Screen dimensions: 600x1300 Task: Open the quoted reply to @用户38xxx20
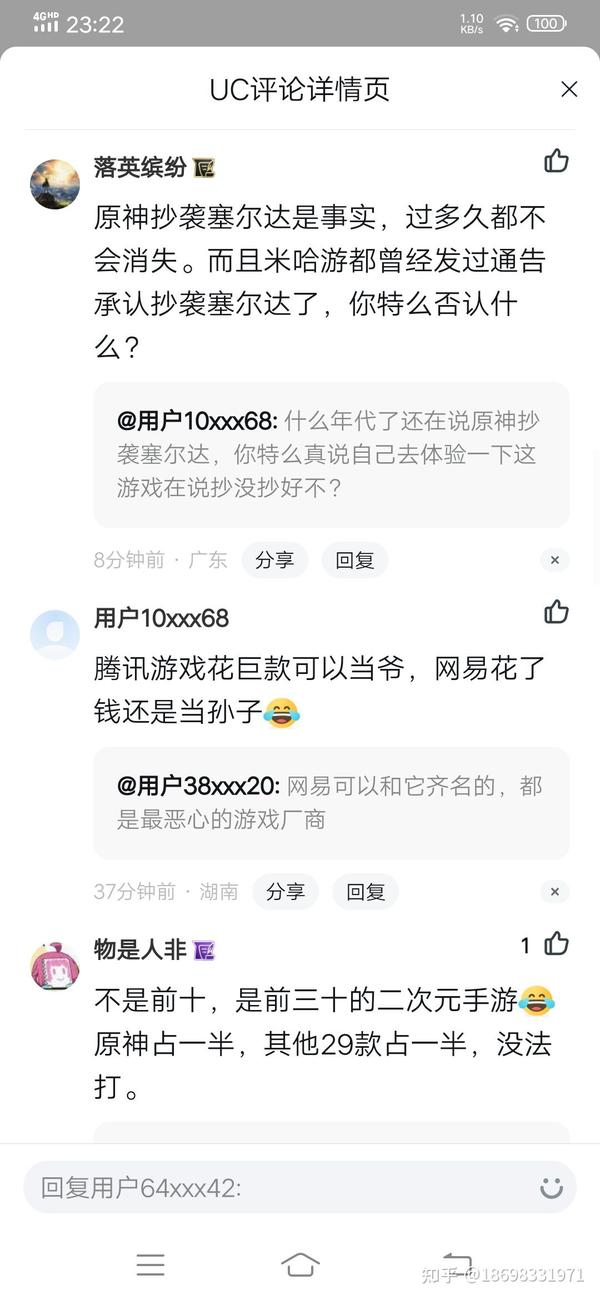331,803
